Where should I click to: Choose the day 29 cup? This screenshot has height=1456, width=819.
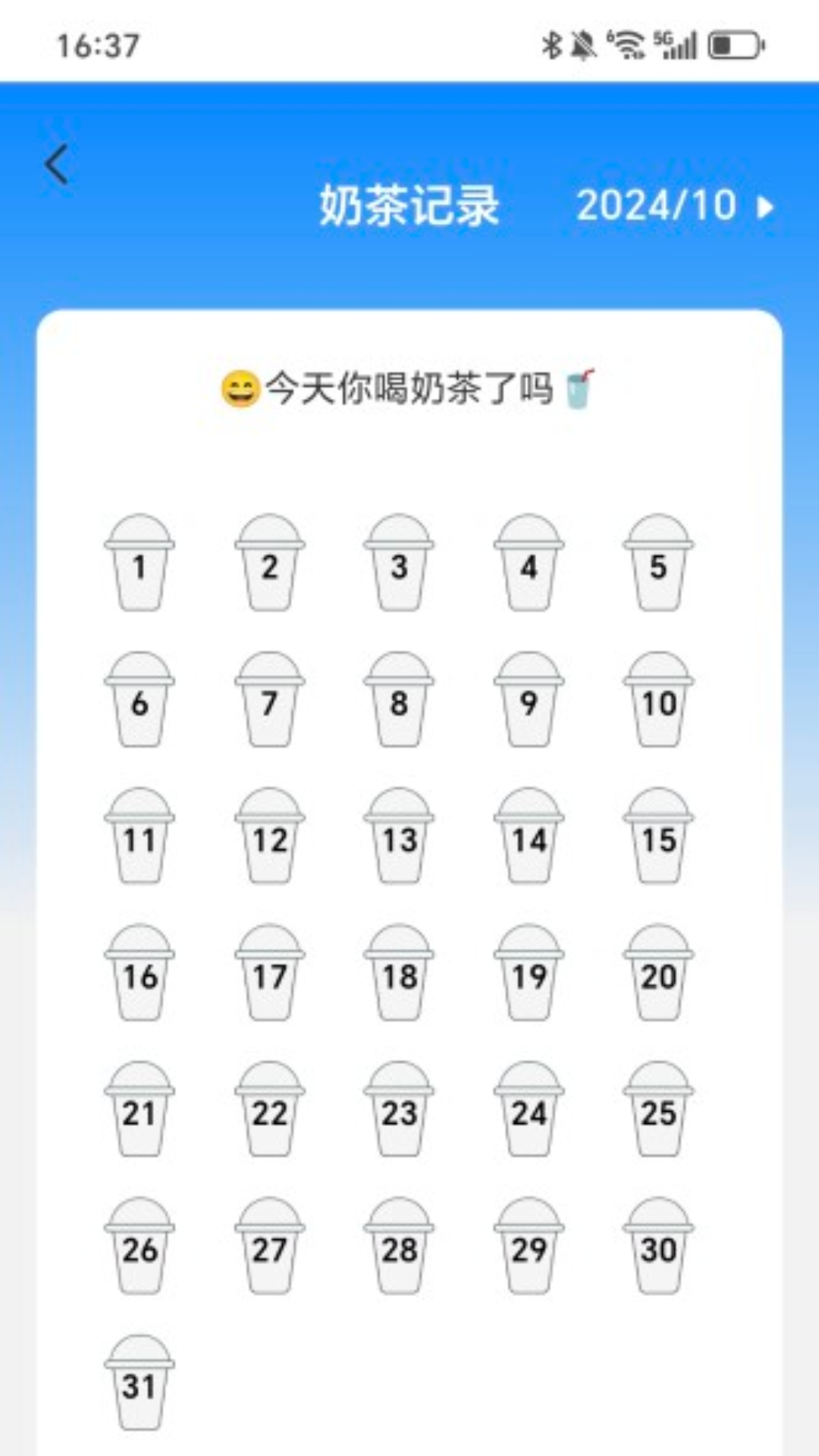(529, 1245)
